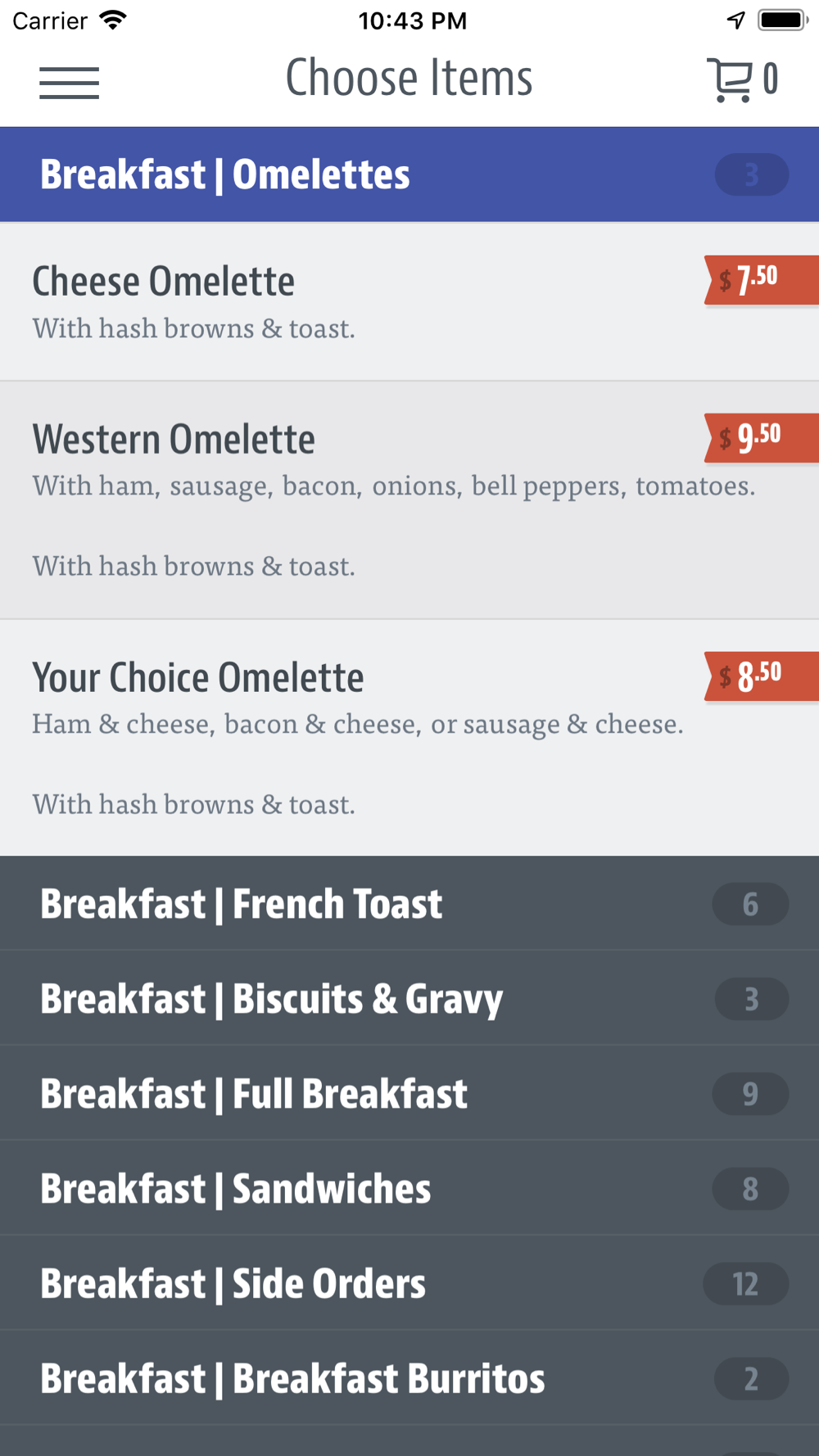Open Breakfast | Side Orders category
Viewport: 819px width, 1456px height.
click(409, 1283)
